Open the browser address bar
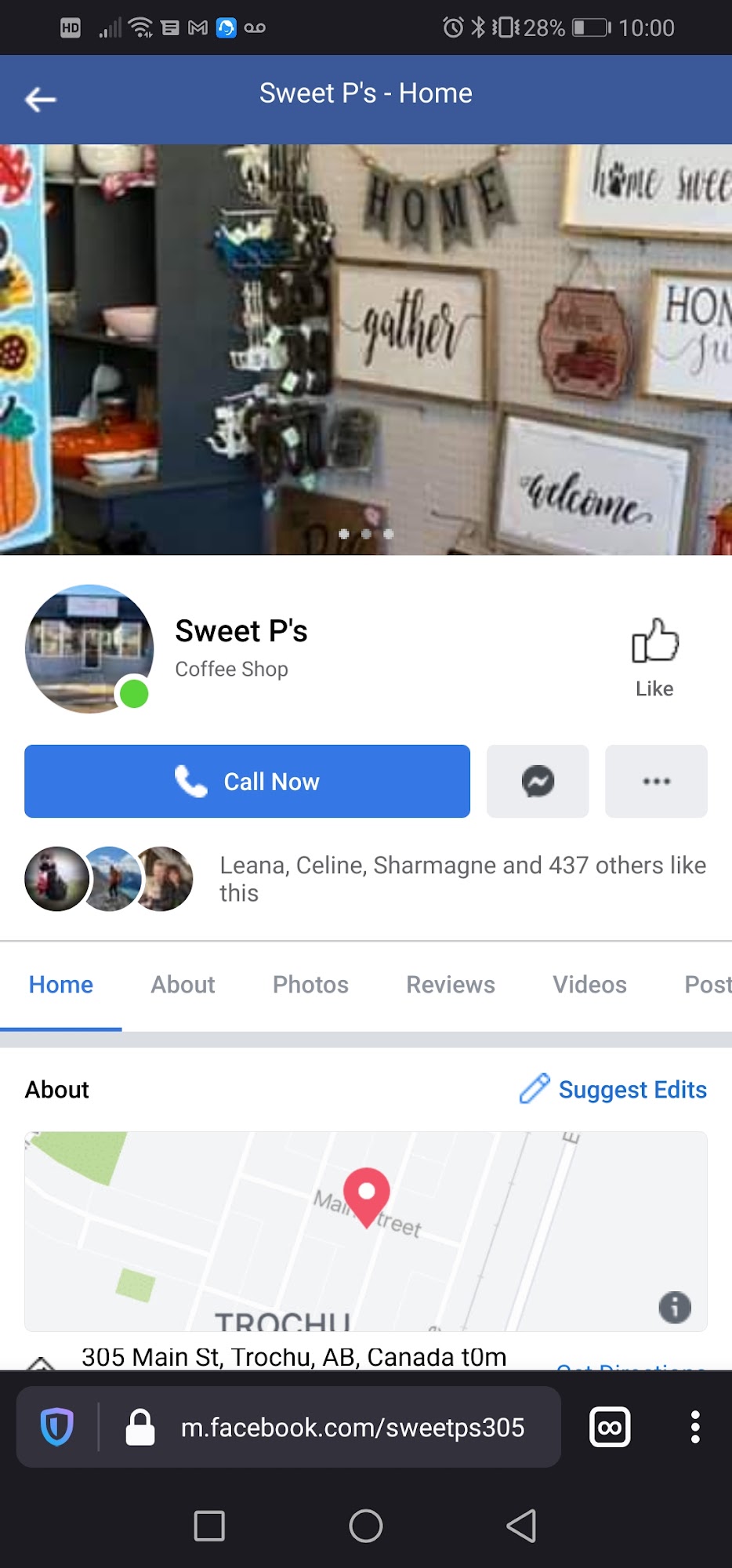This screenshot has height=1568, width=732. point(353,1428)
